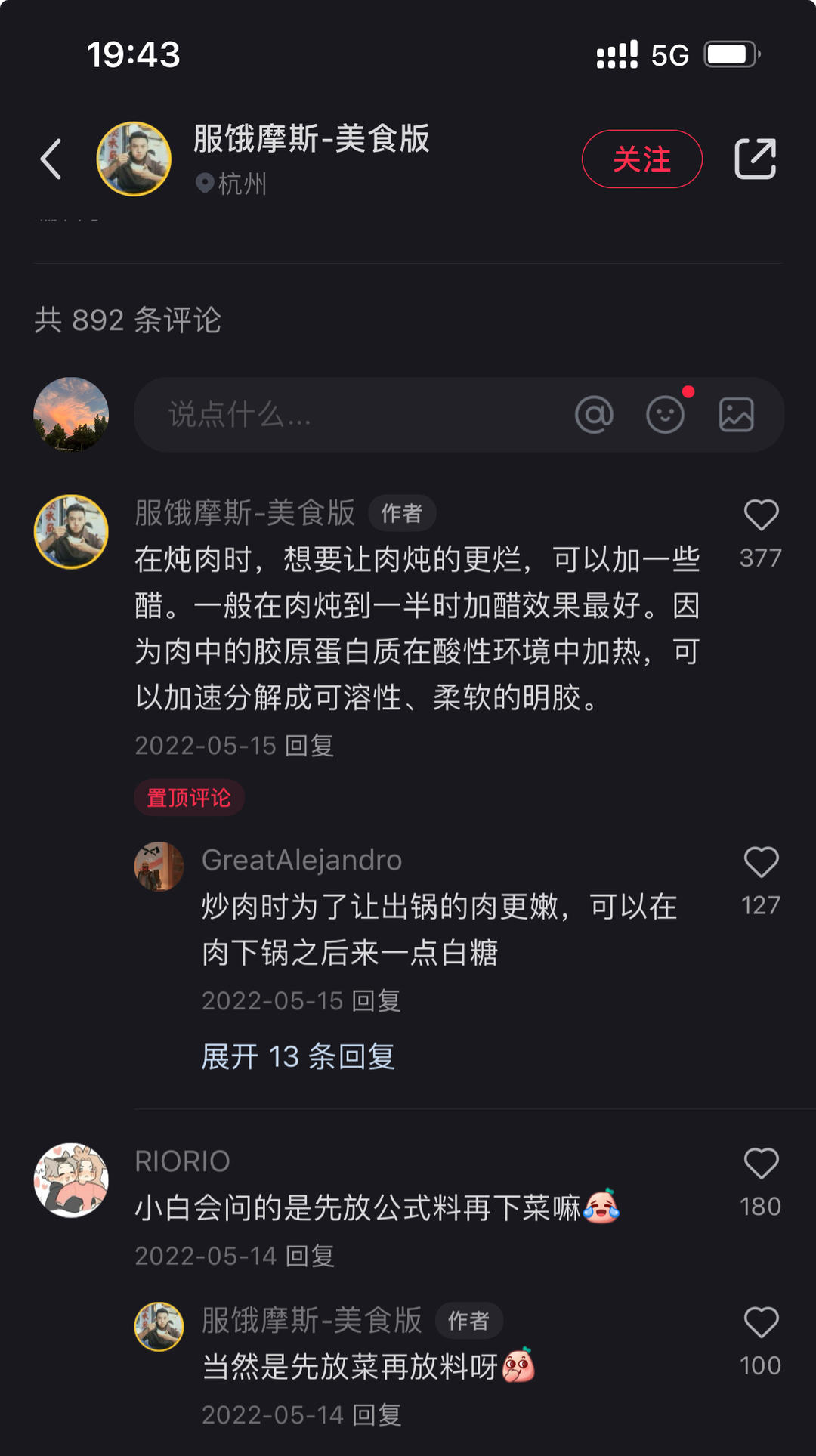
Task: Open RIORIO's profile via their avatar
Action: [72, 1179]
